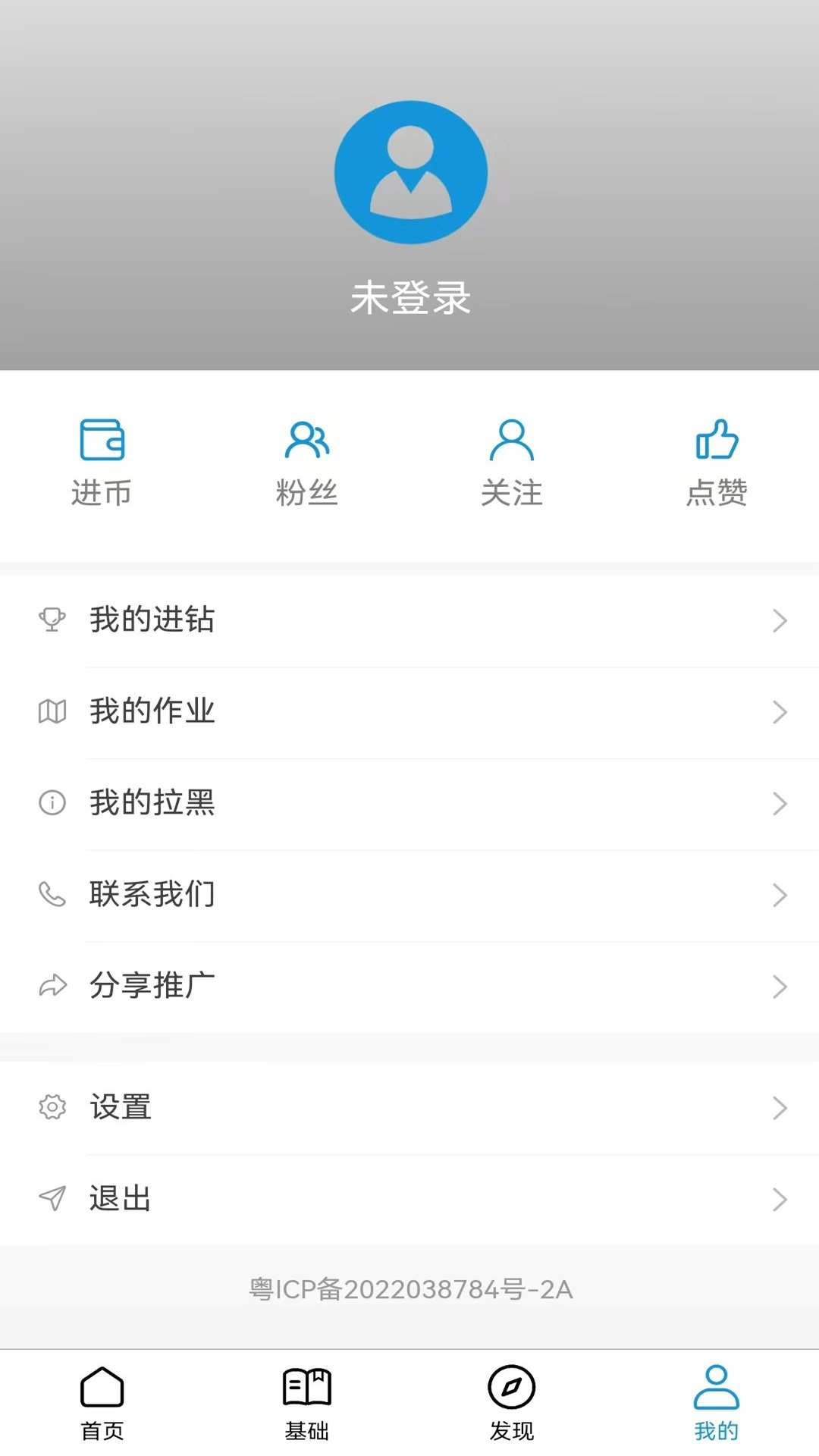
Task: Tap 退出 to log out
Action: coord(409,1199)
